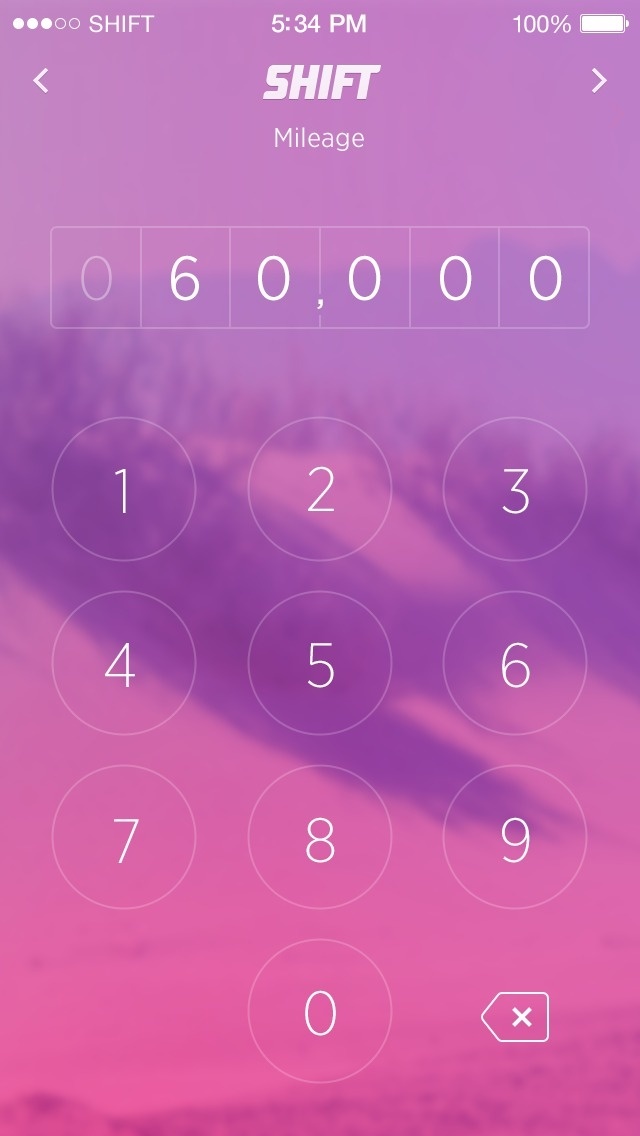Delete the last digit with backspace
Screen dimensions: 640x1136
(x=516, y=1017)
